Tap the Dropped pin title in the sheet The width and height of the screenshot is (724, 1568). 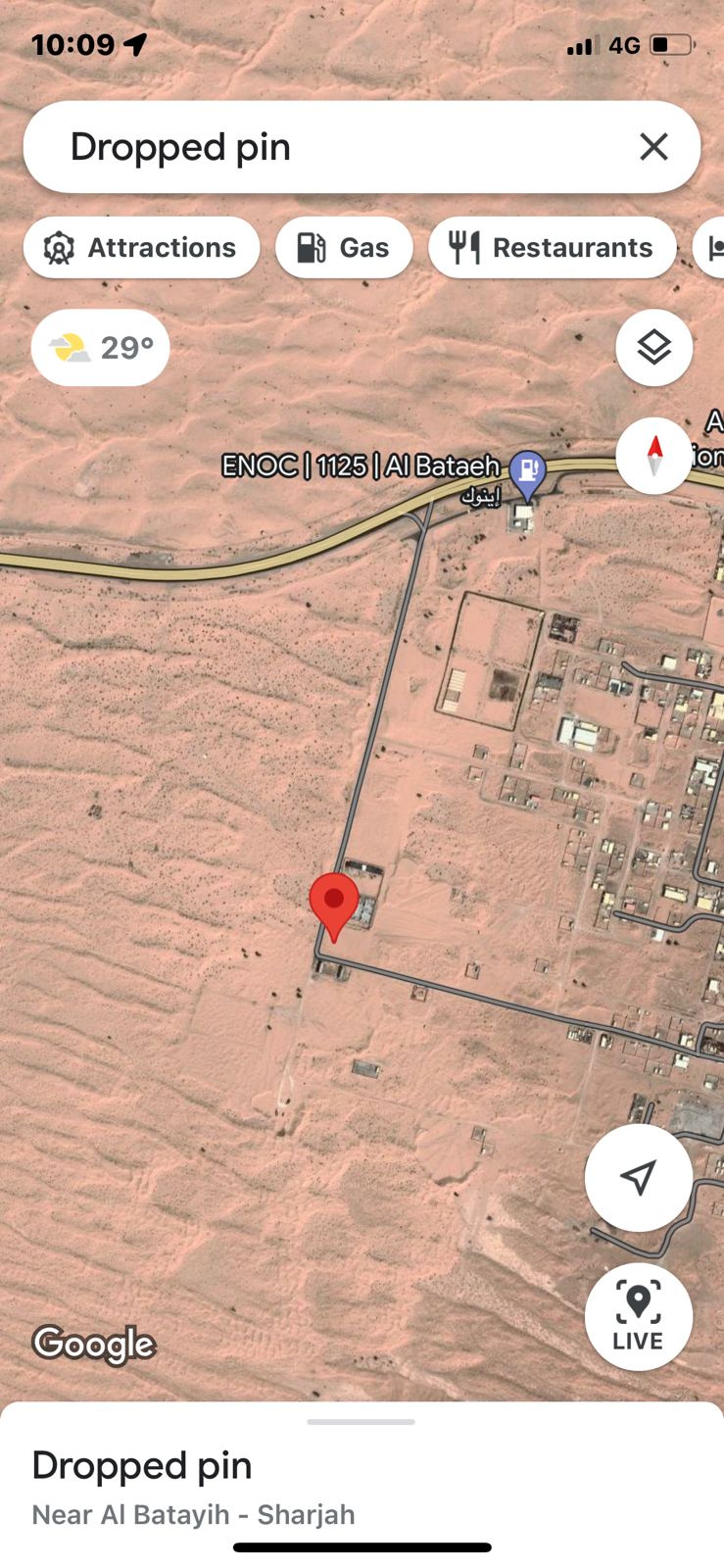pos(141,1465)
